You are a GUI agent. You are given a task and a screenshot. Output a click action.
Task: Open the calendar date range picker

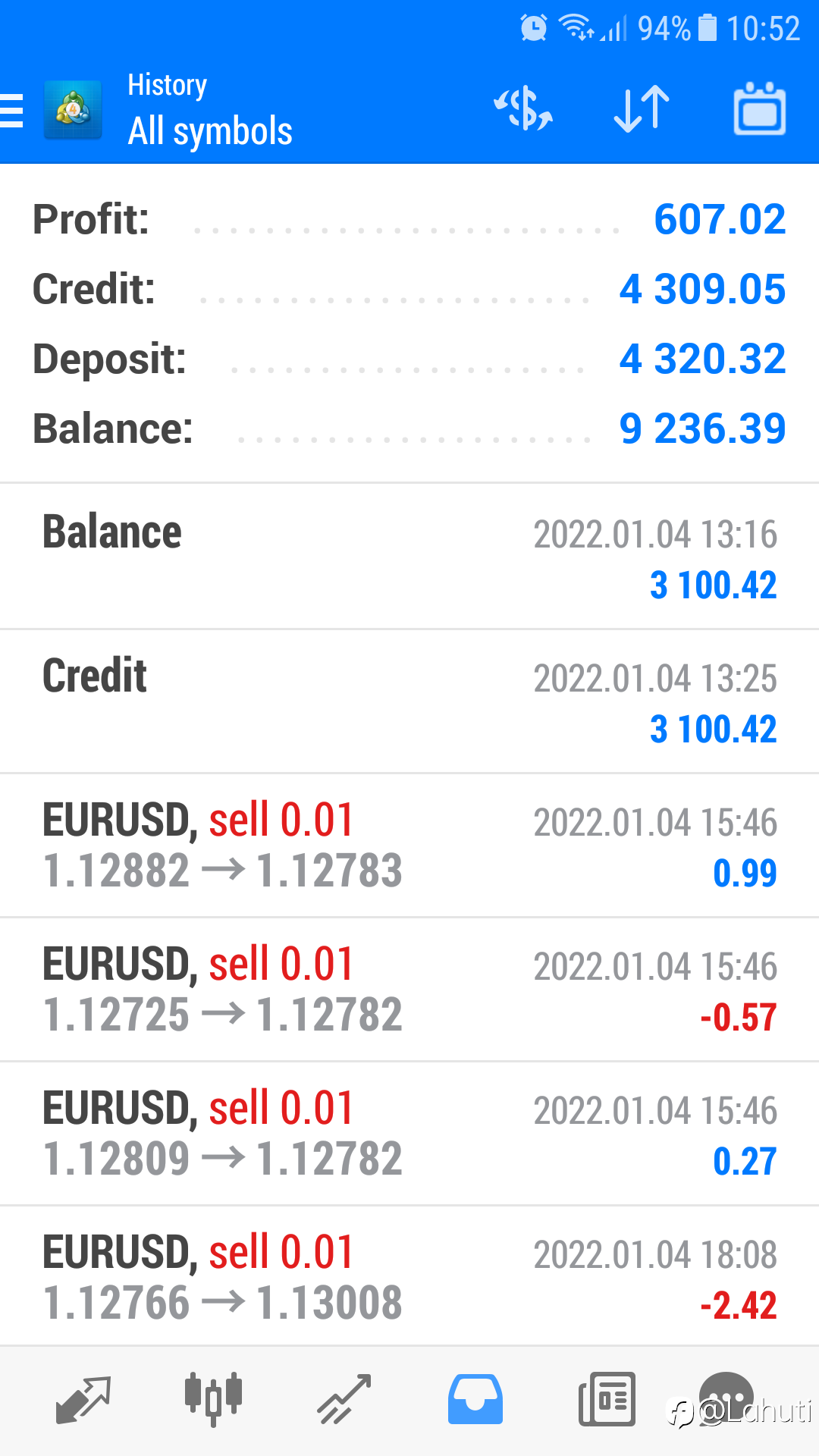coord(760,108)
